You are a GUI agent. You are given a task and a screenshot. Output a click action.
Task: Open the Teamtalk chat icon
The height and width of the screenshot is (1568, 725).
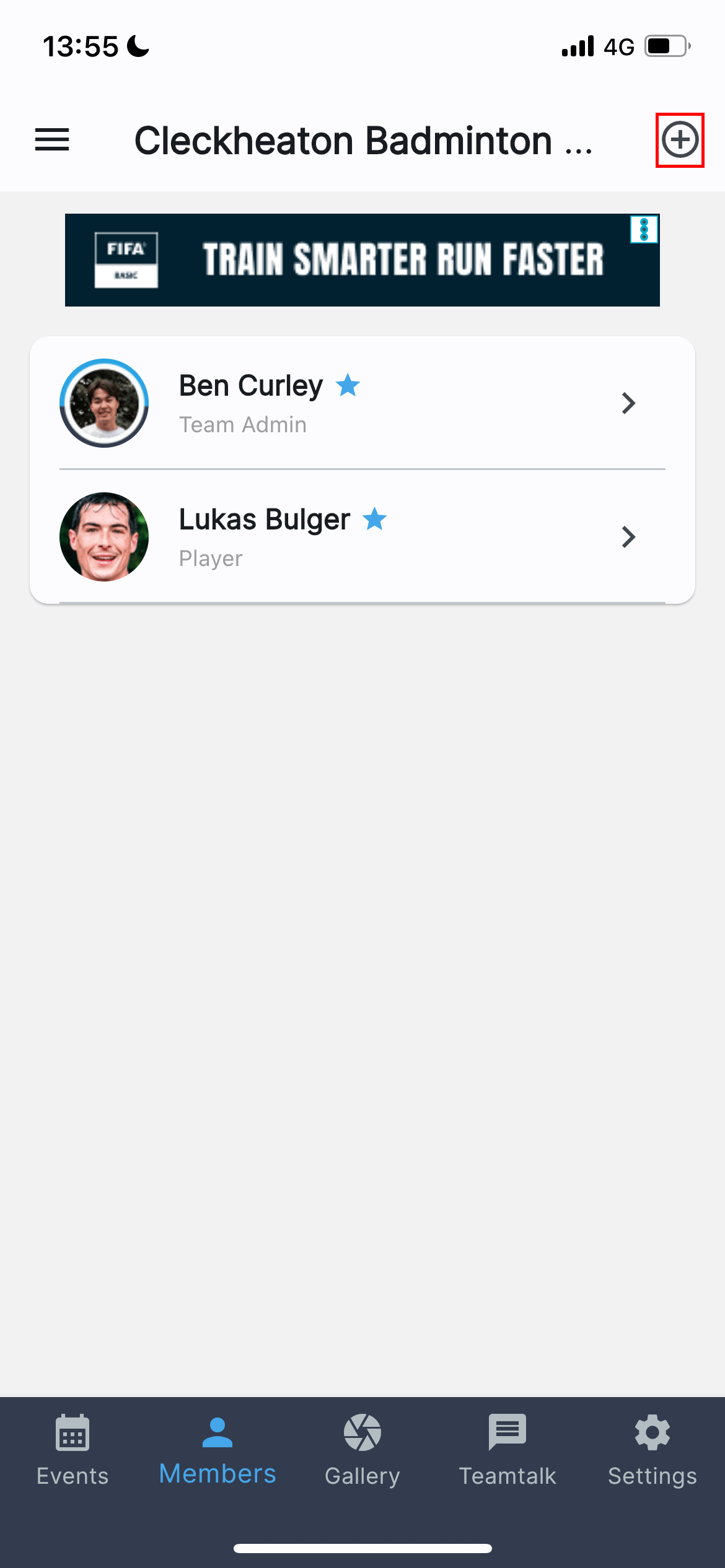tap(507, 1432)
